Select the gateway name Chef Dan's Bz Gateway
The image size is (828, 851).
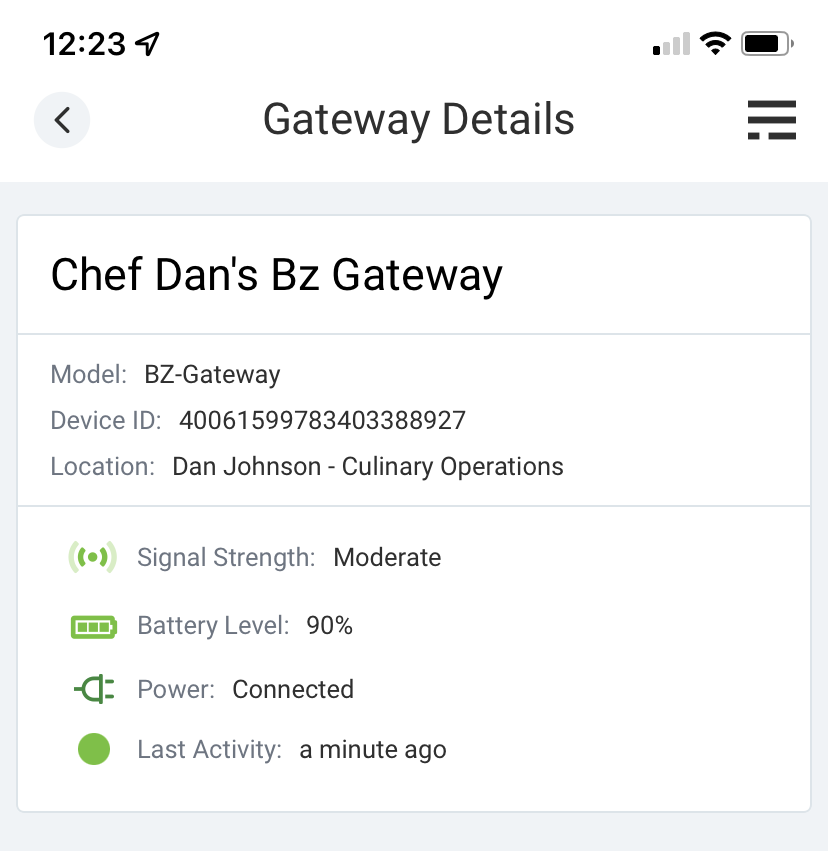click(276, 275)
